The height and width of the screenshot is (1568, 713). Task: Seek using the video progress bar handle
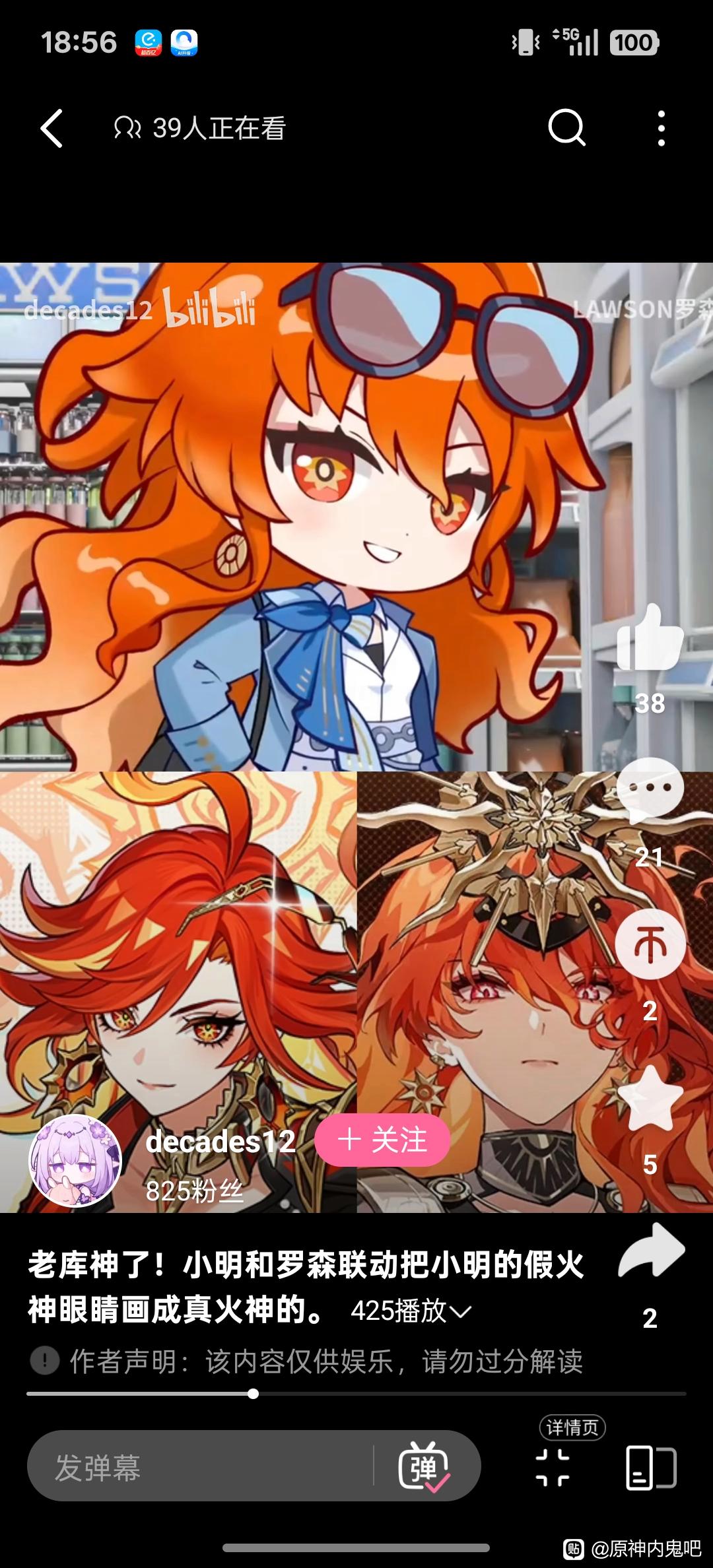pyautogui.click(x=253, y=1394)
